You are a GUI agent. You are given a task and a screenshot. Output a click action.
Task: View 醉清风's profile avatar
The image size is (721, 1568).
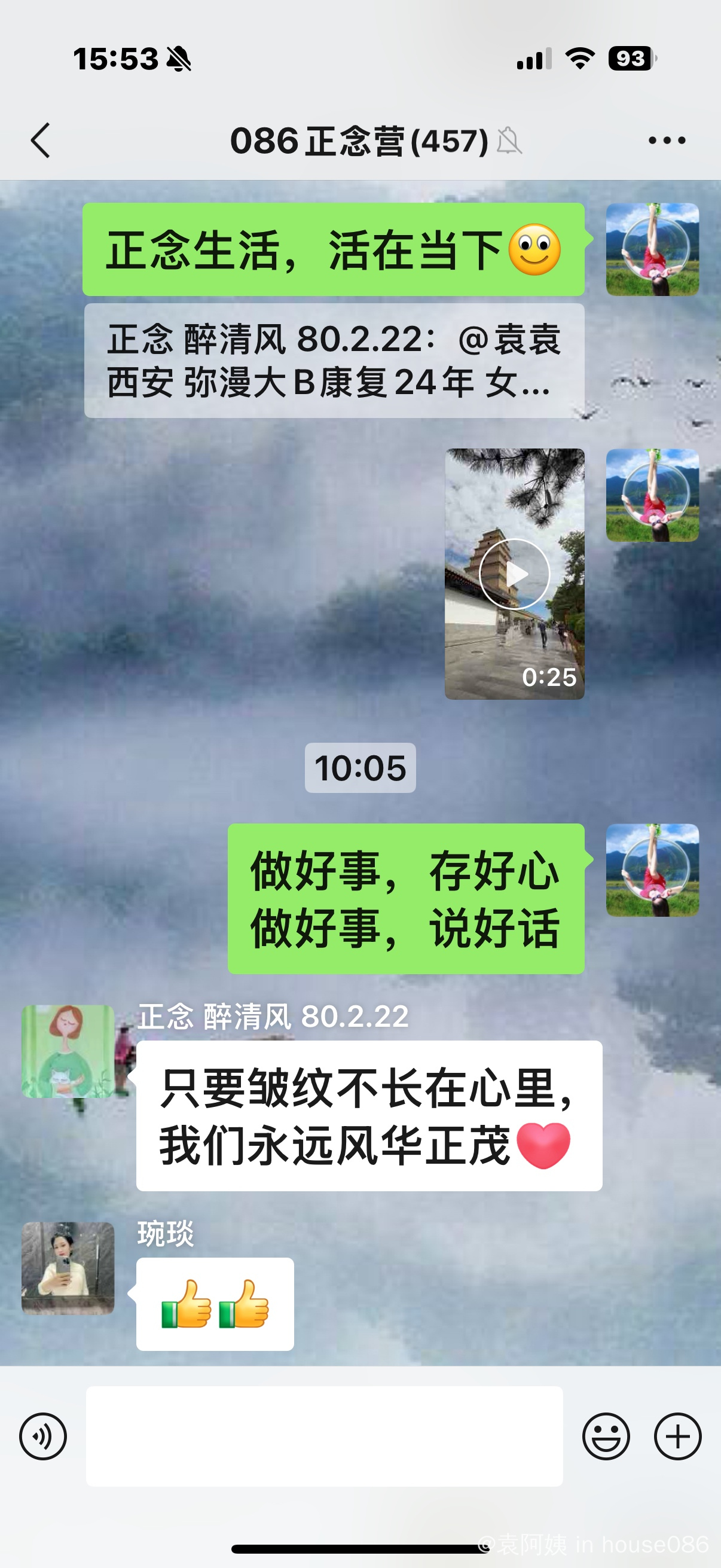[x=68, y=1051]
